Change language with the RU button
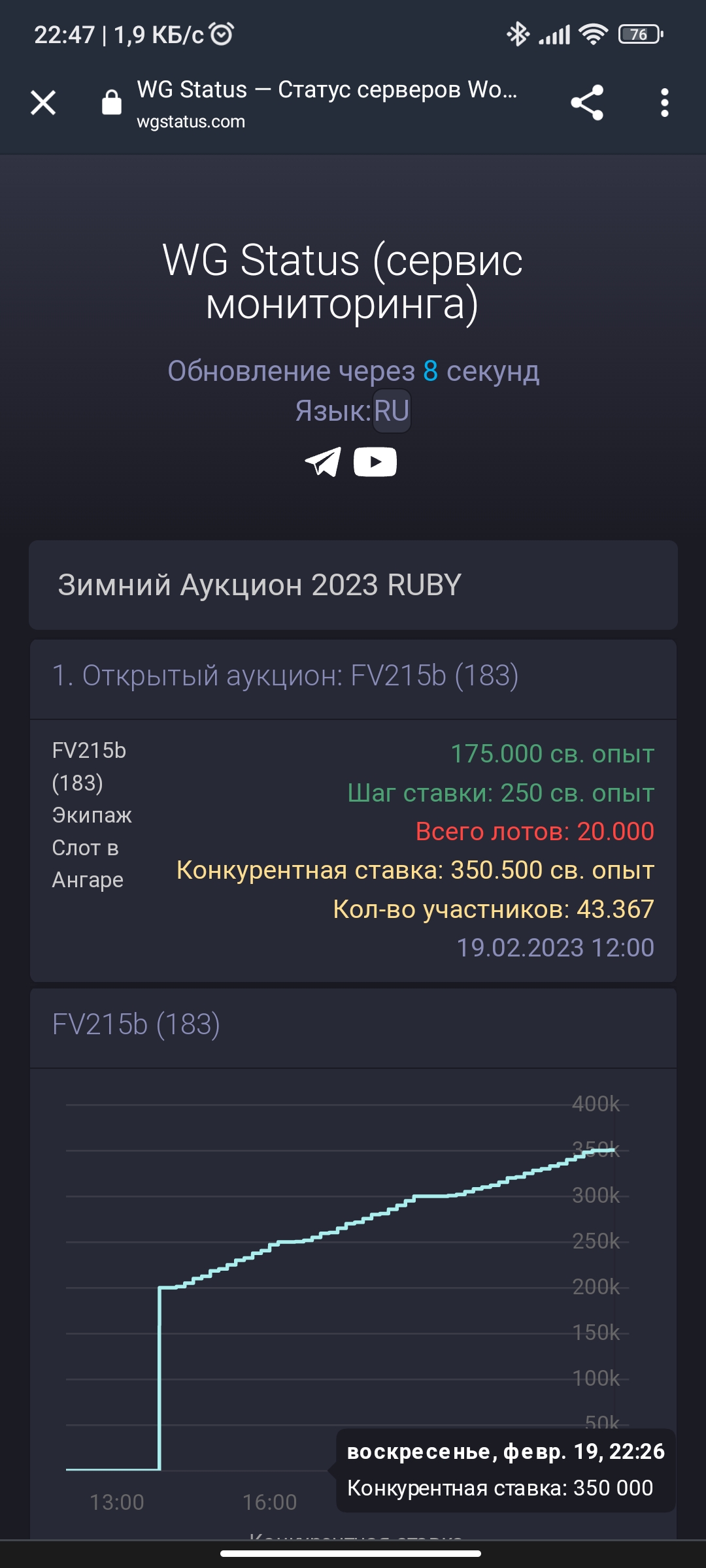 tap(392, 411)
